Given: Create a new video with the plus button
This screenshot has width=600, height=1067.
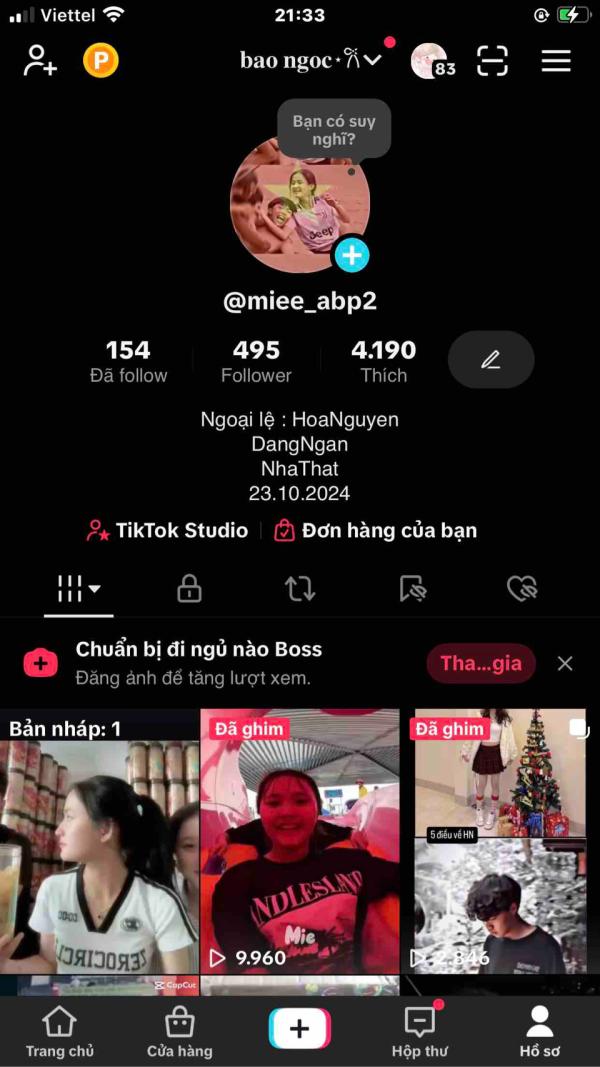Looking at the screenshot, I should (299, 1029).
